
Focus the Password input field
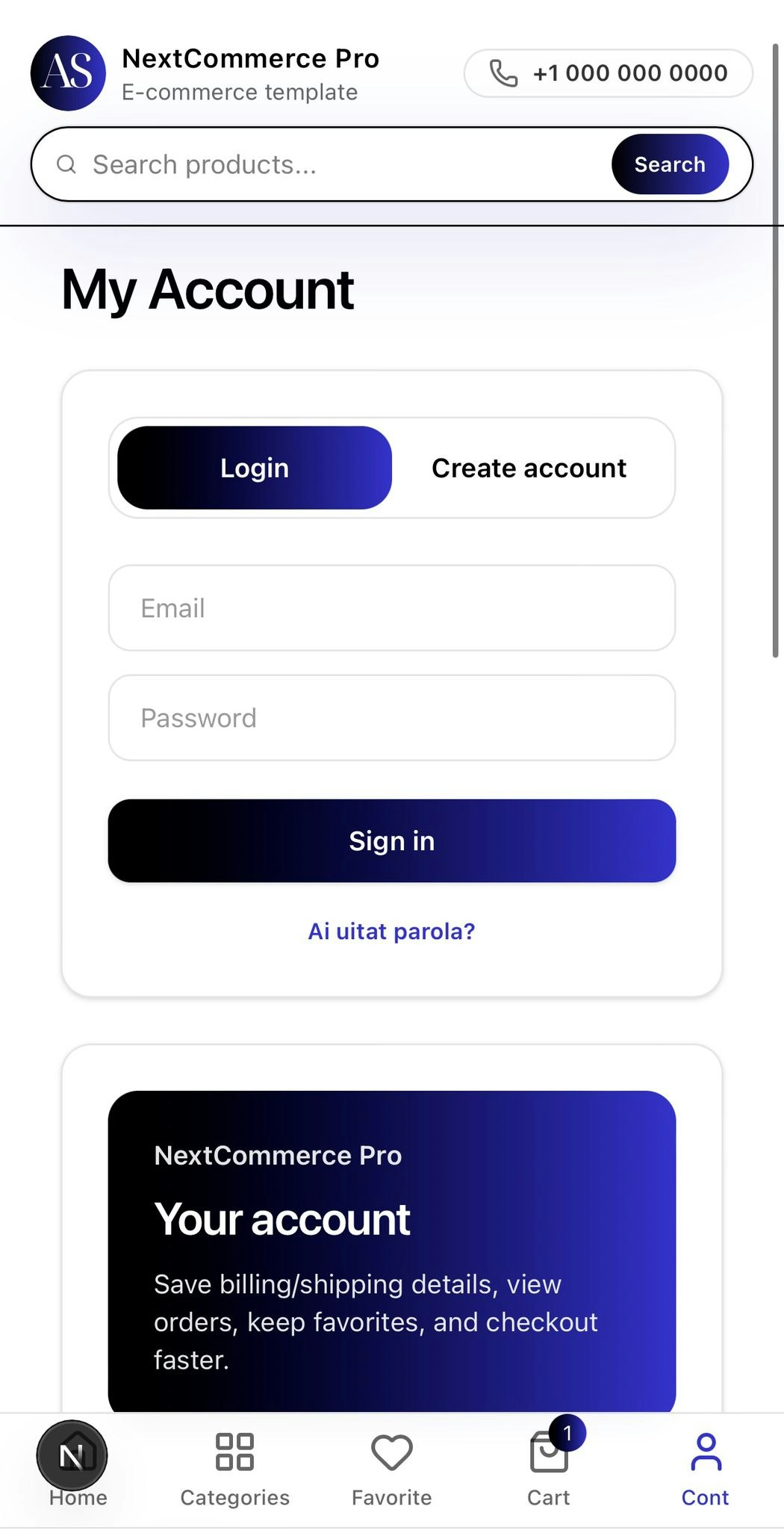click(x=391, y=717)
